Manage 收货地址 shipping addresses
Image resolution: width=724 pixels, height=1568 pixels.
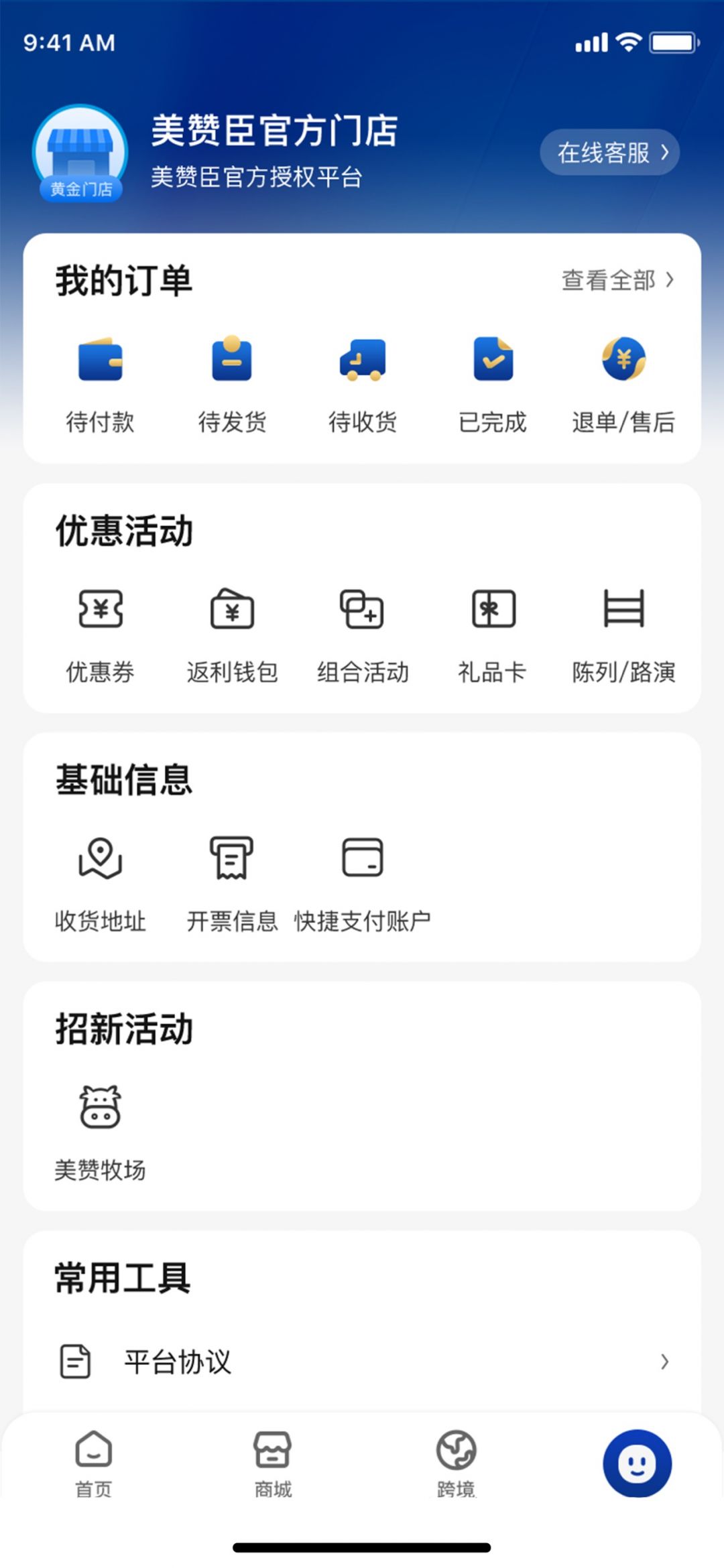[x=100, y=883]
